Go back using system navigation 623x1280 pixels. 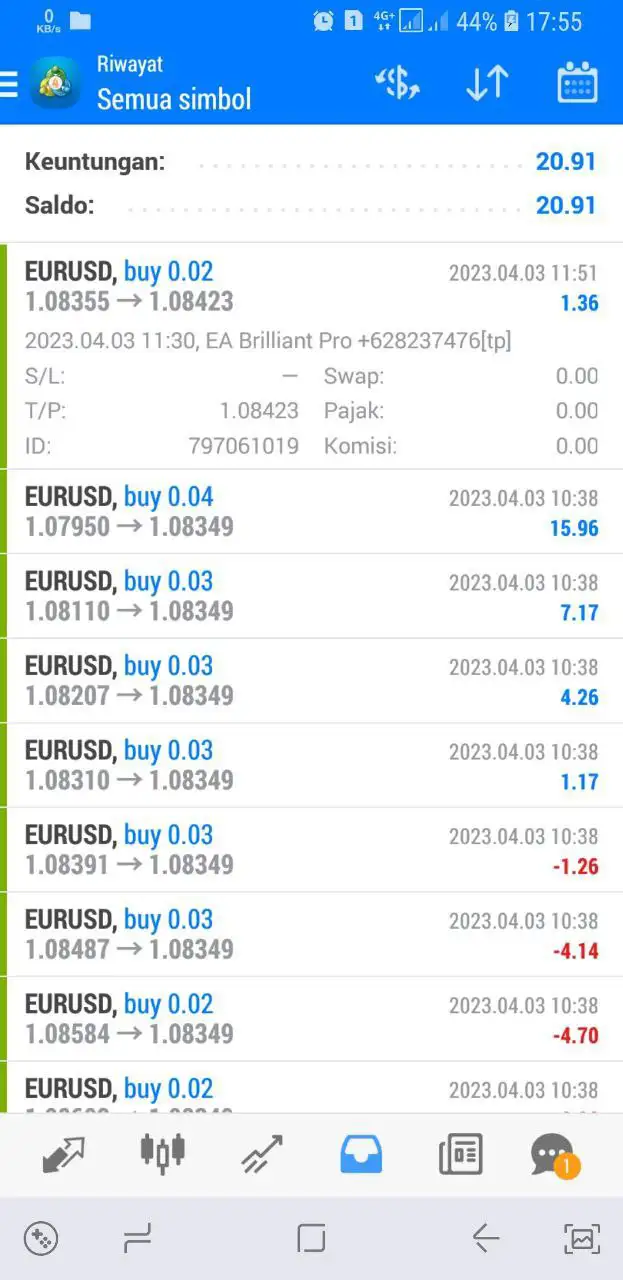[x=486, y=1240]
